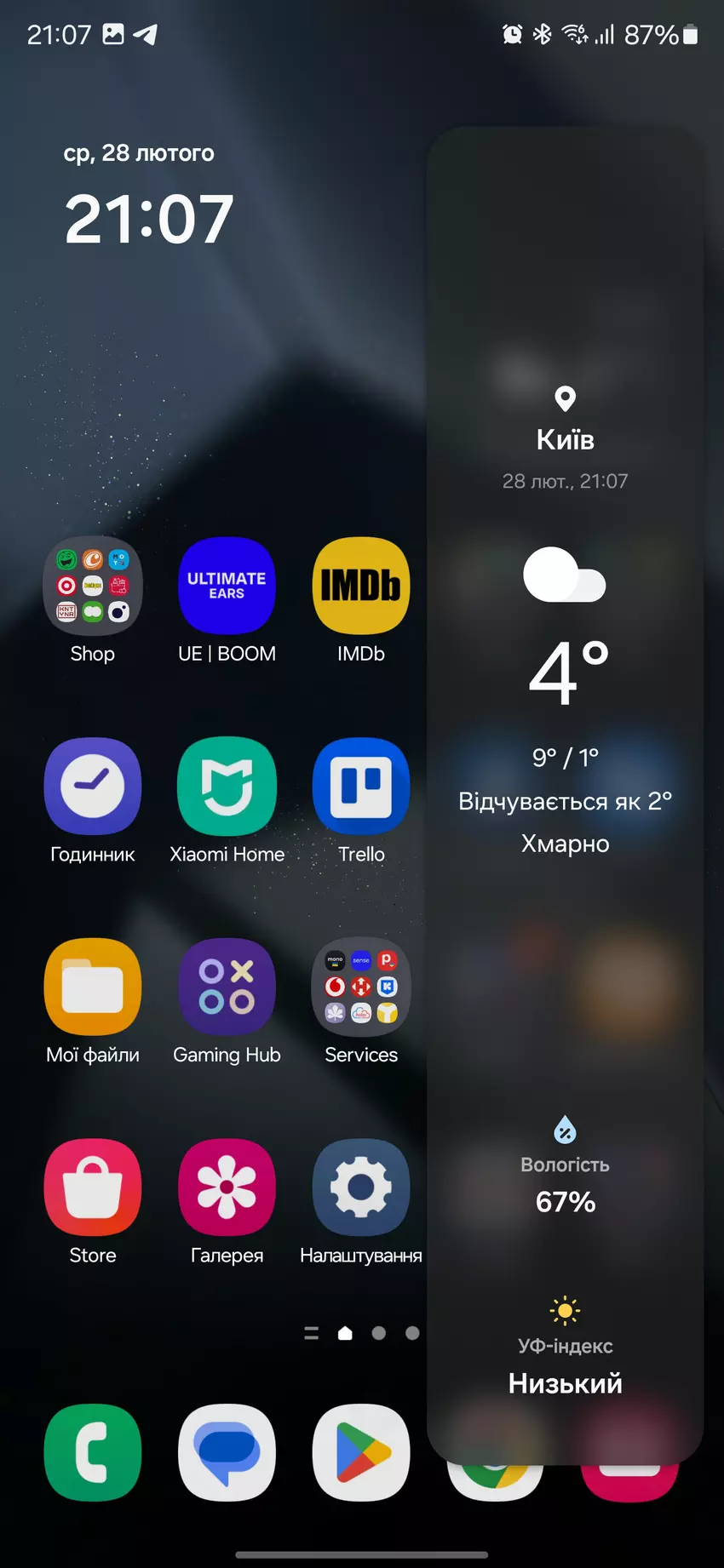Jump to home page indicator dot
Viewport: 724px width, 1568px height.
[345, 1333]
